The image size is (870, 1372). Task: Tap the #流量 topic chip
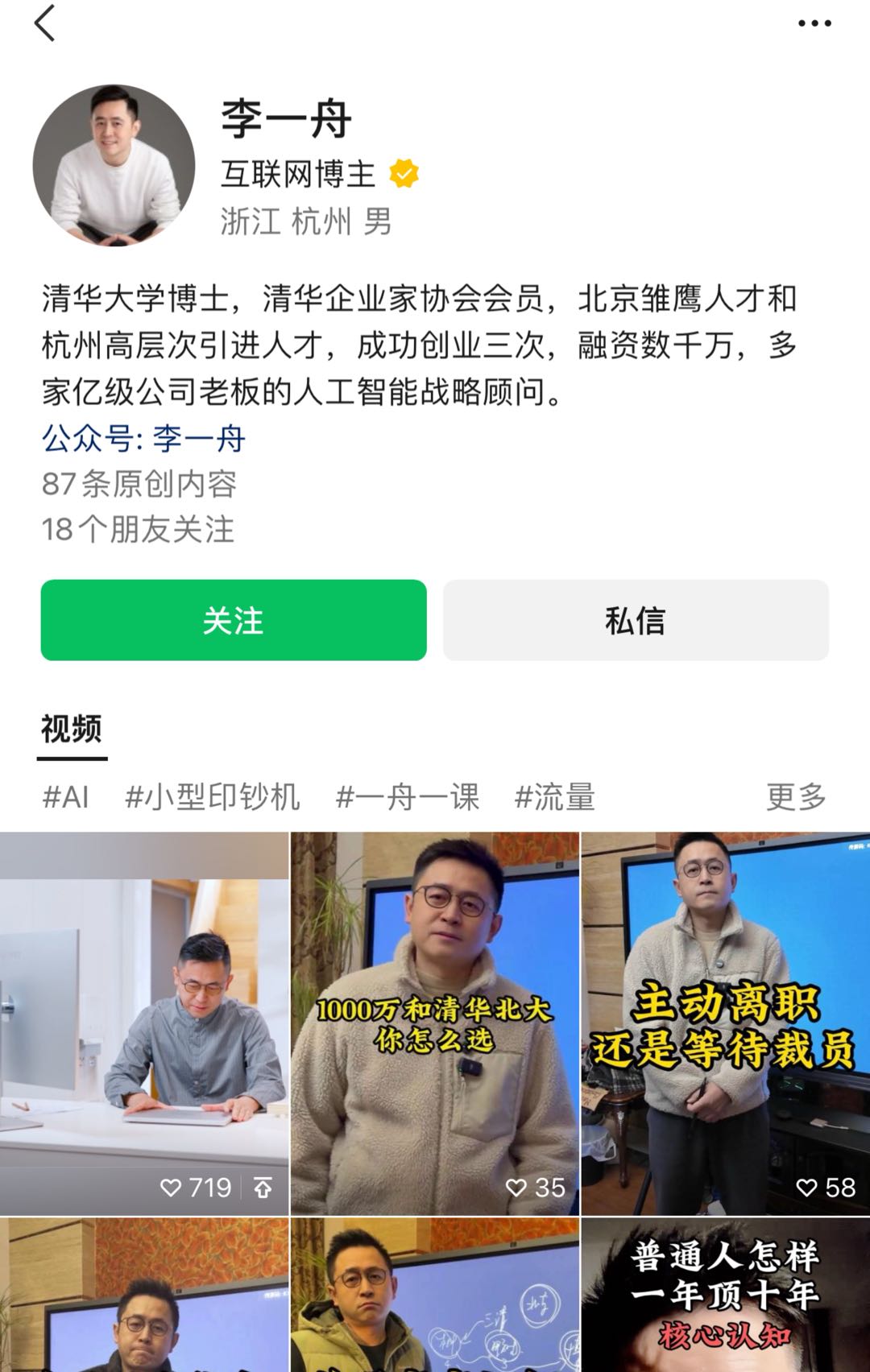tap(555, 797)
